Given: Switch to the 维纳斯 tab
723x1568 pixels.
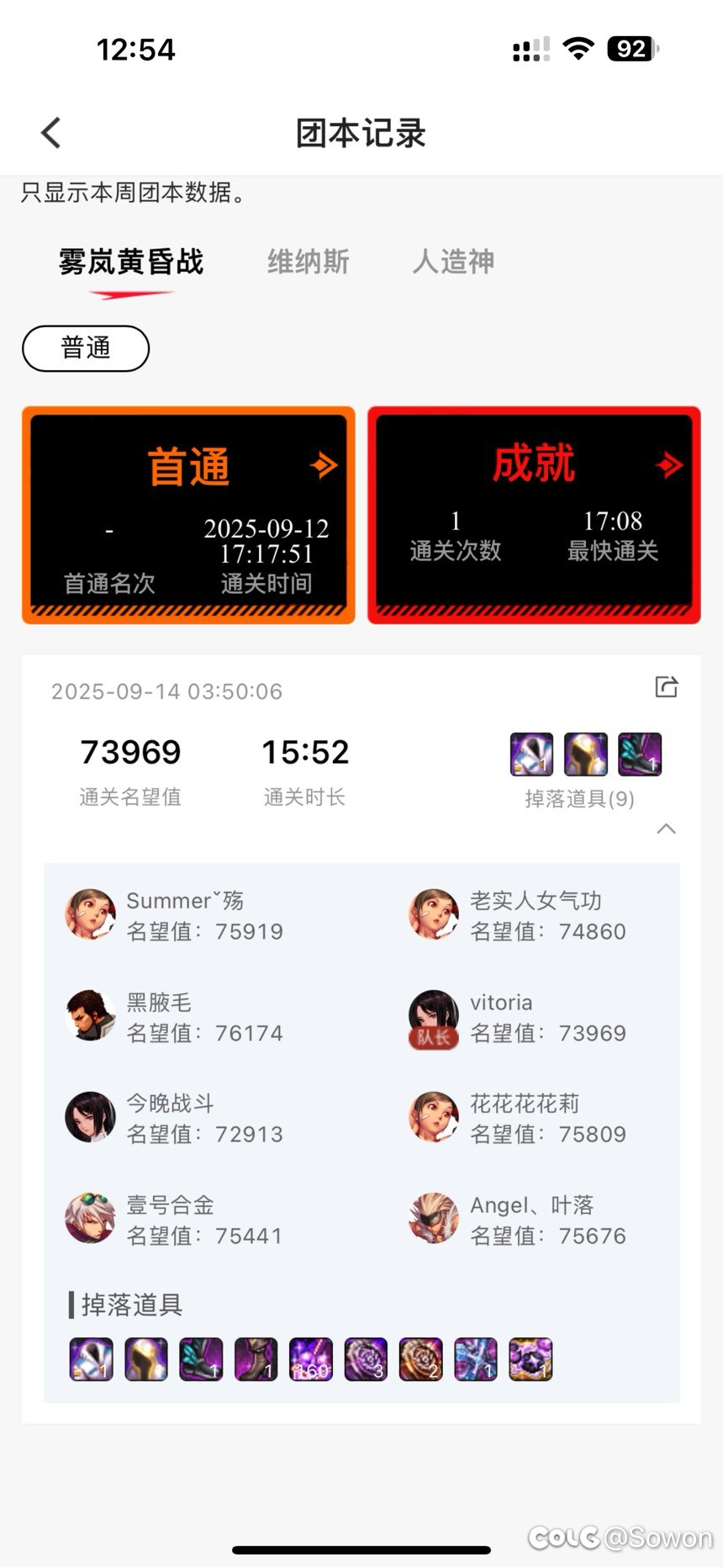Looking at the screenshot, I should [308, 262].
